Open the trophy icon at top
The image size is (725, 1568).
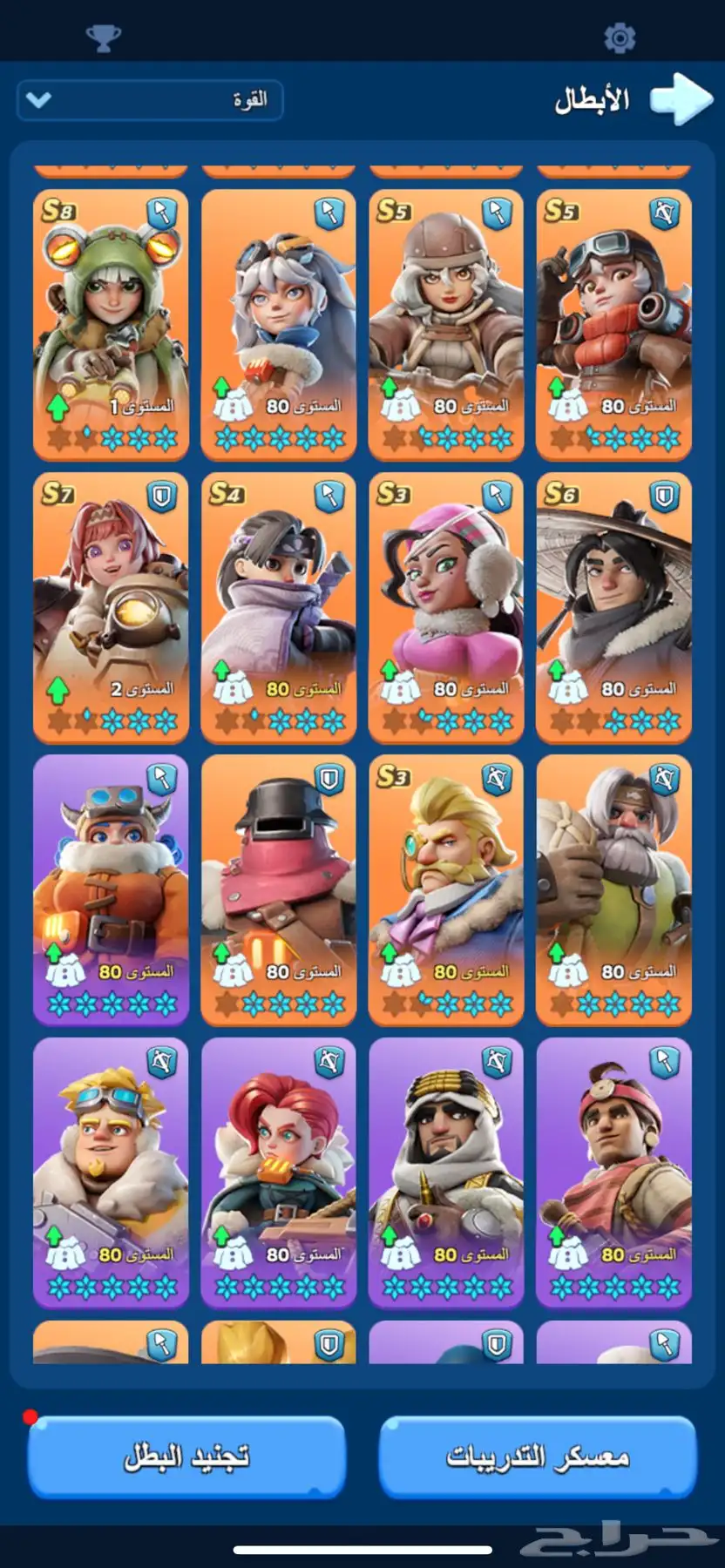coord(104,37)
